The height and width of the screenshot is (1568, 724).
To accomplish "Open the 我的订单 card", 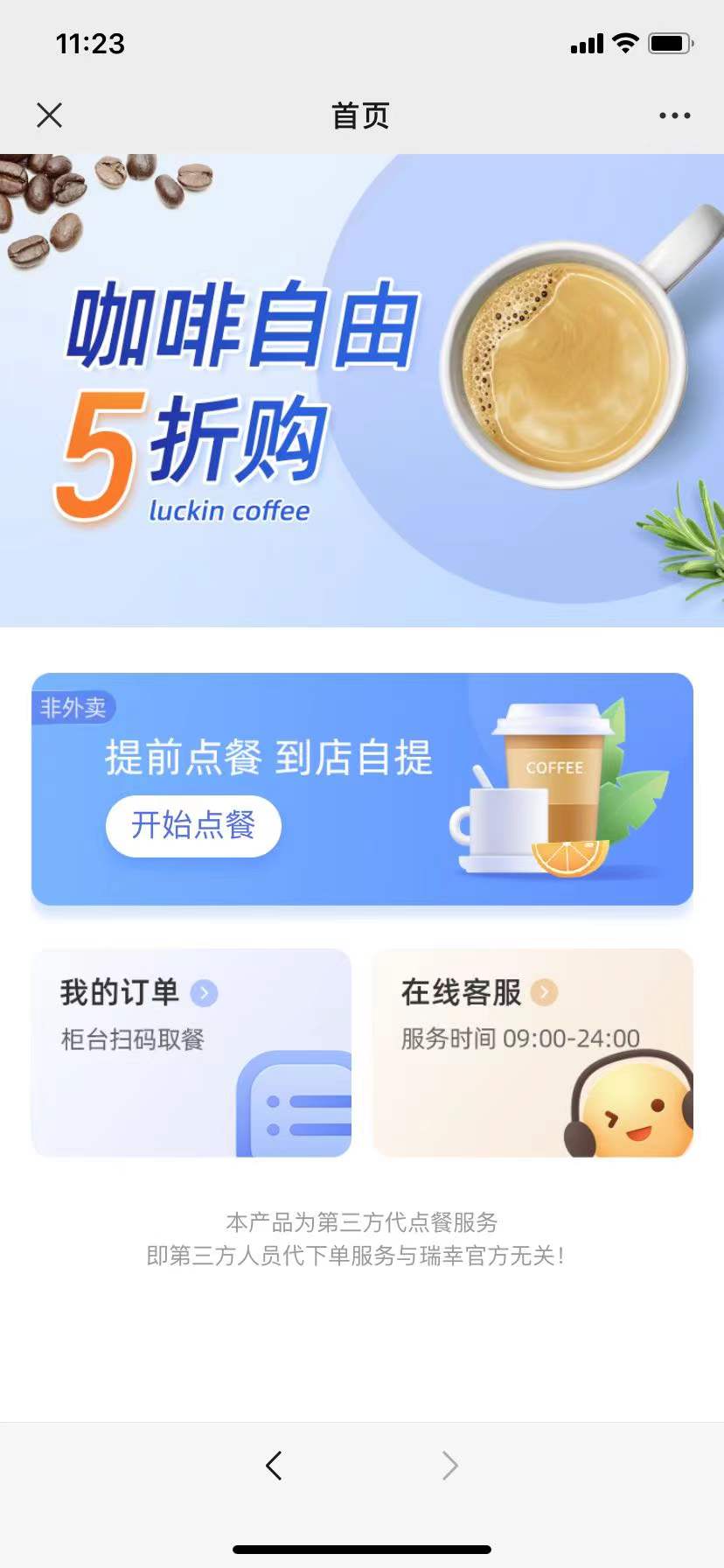I will click(191, 1053).
